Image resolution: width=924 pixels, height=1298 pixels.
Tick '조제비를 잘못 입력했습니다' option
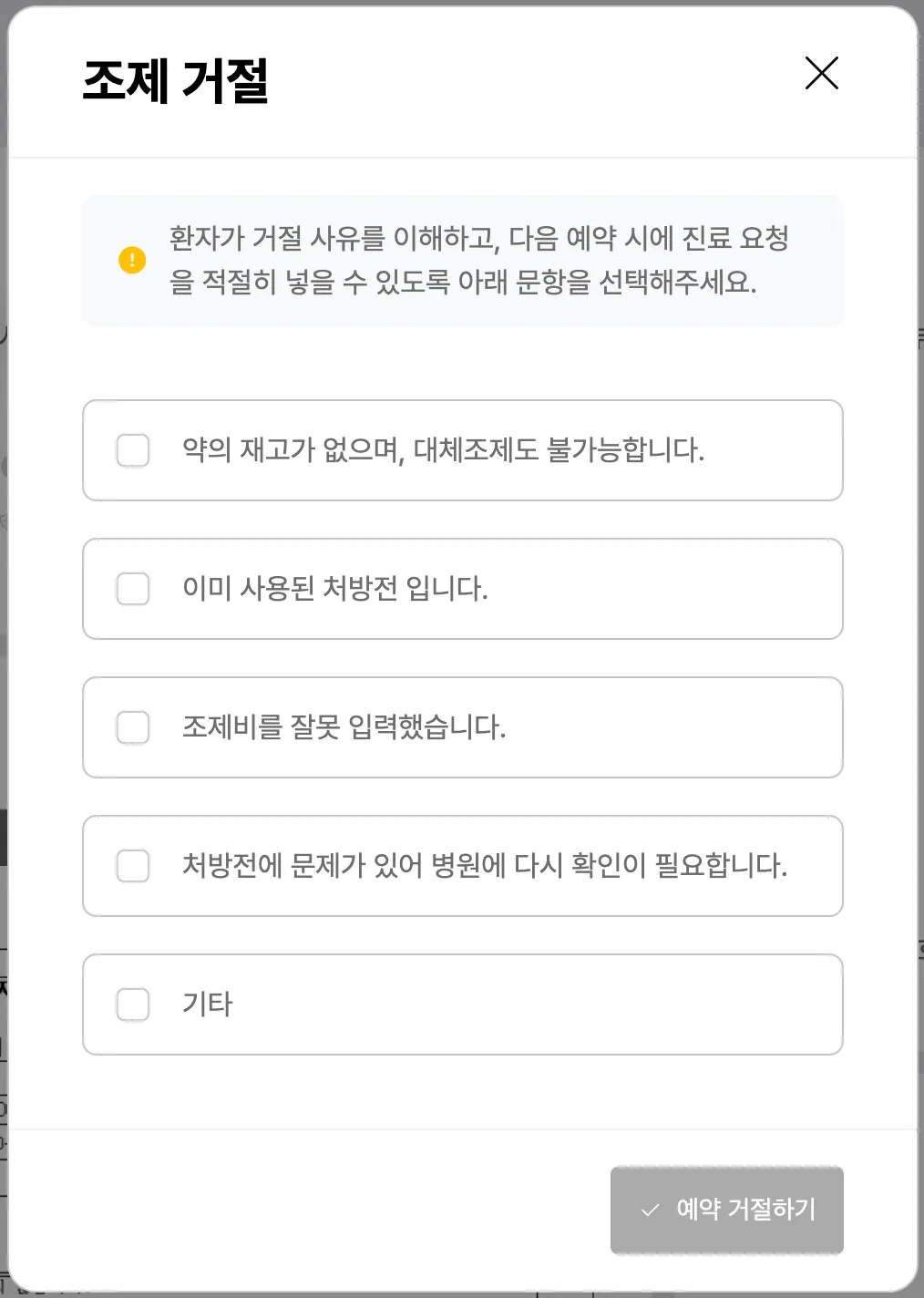click(x=133, y=727)
